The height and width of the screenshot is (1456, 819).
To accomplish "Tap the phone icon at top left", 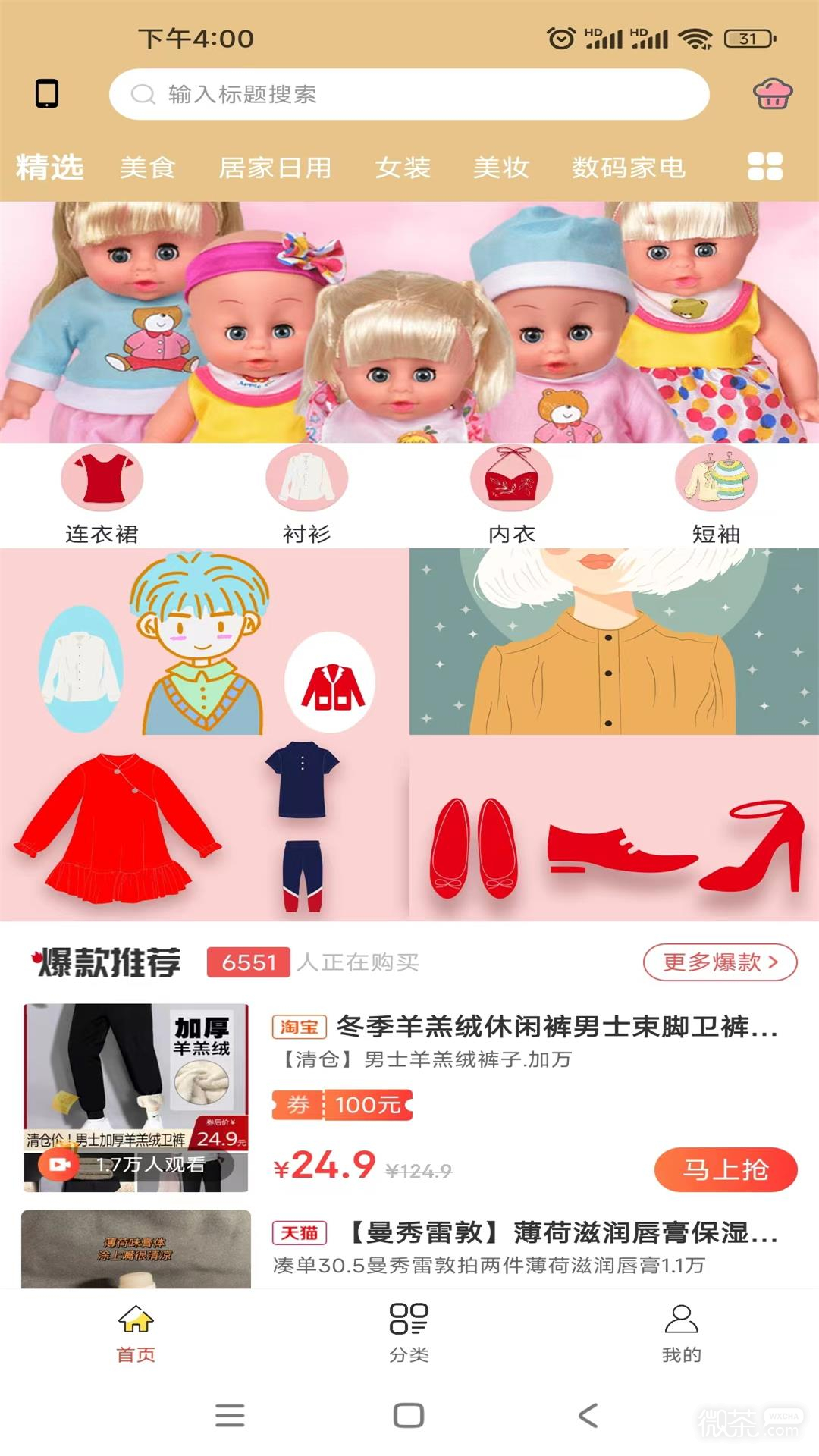I will coord(47,94).
